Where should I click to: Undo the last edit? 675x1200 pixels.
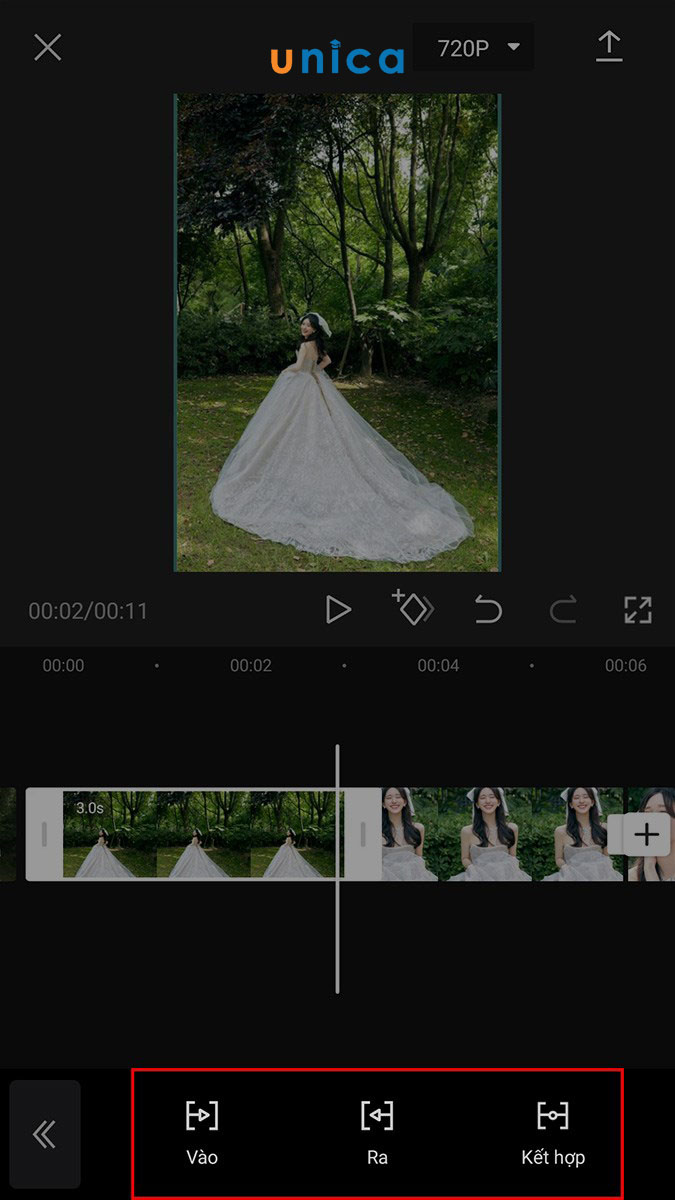(488, 610)
